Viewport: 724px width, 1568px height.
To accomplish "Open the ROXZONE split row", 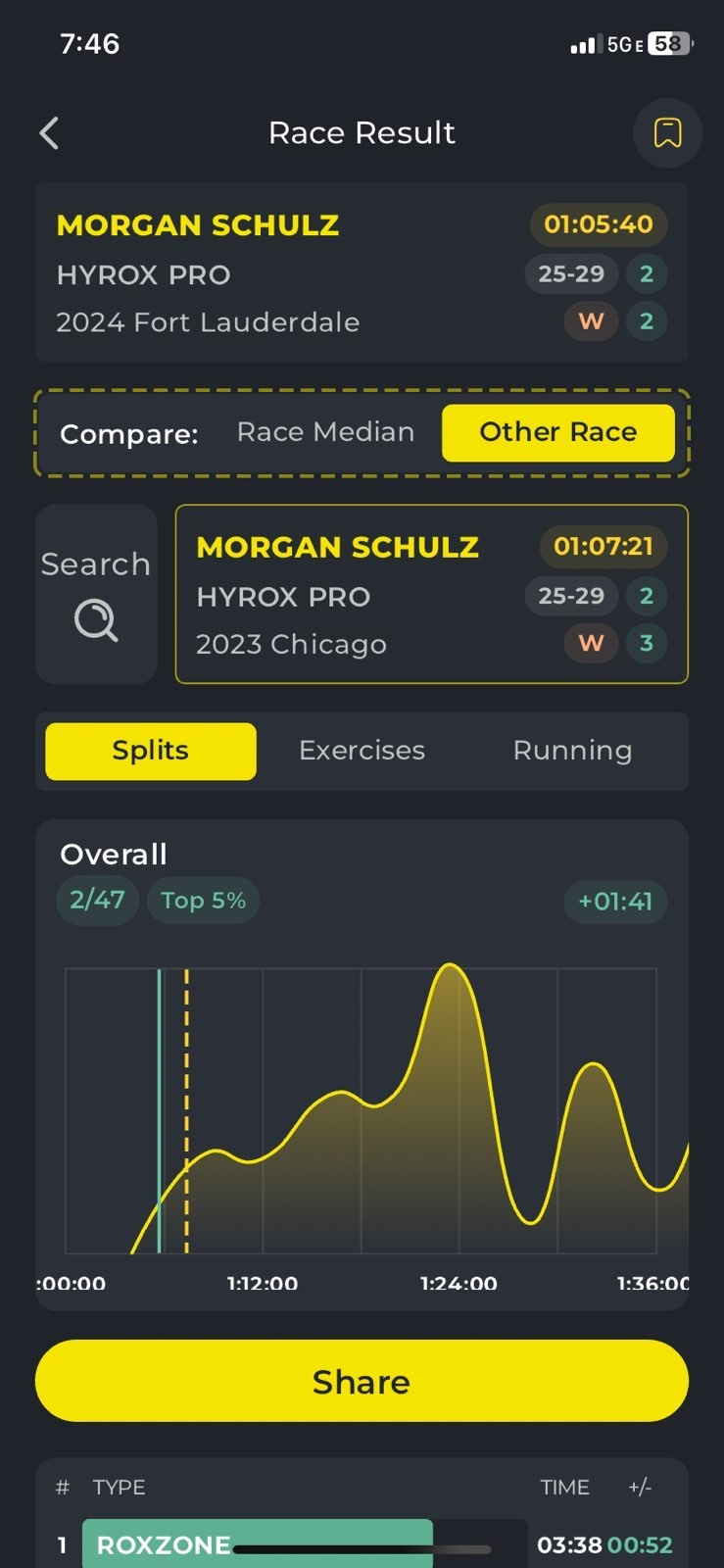I will click(362, 1544).
